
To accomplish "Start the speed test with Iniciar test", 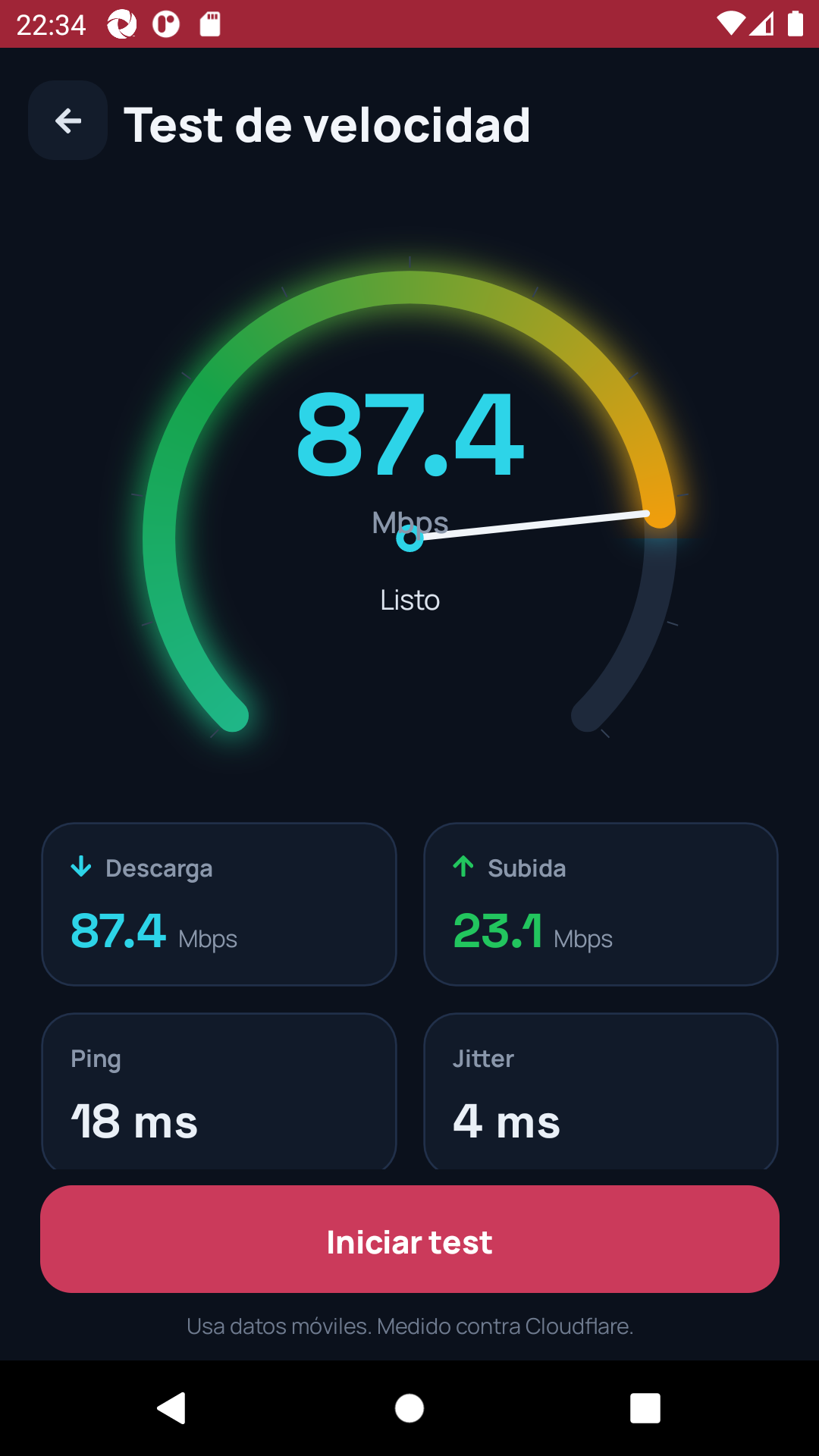I will click(409, 1239).
